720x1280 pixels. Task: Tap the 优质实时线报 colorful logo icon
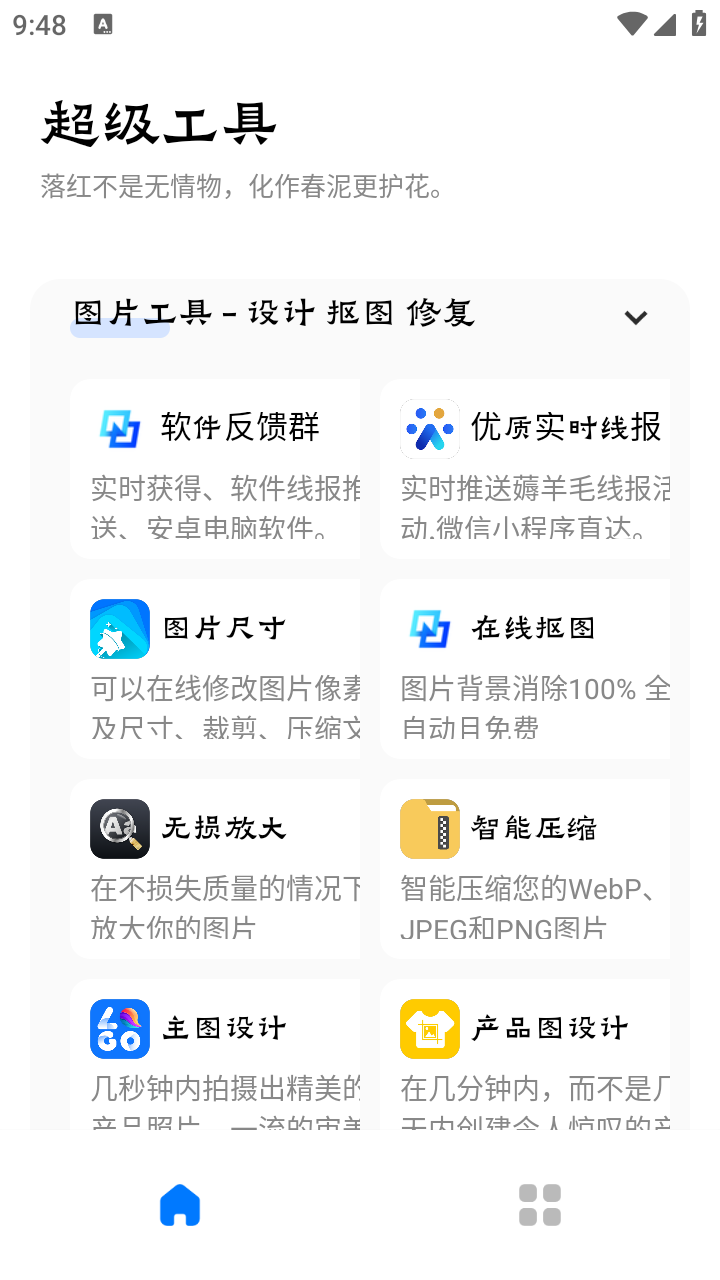click(x=429, y=428)
